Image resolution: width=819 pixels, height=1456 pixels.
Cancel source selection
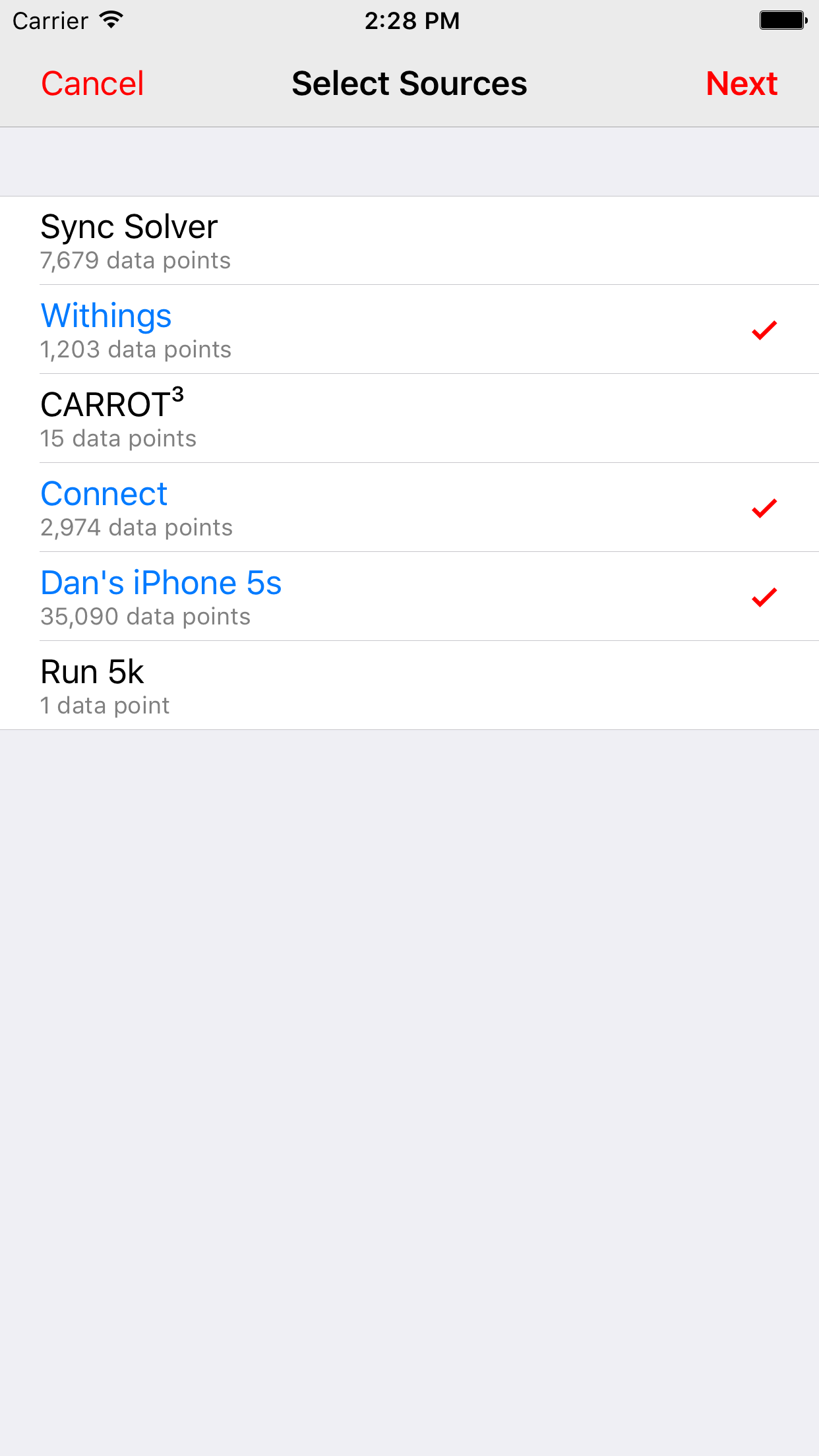tap(92, 84)
